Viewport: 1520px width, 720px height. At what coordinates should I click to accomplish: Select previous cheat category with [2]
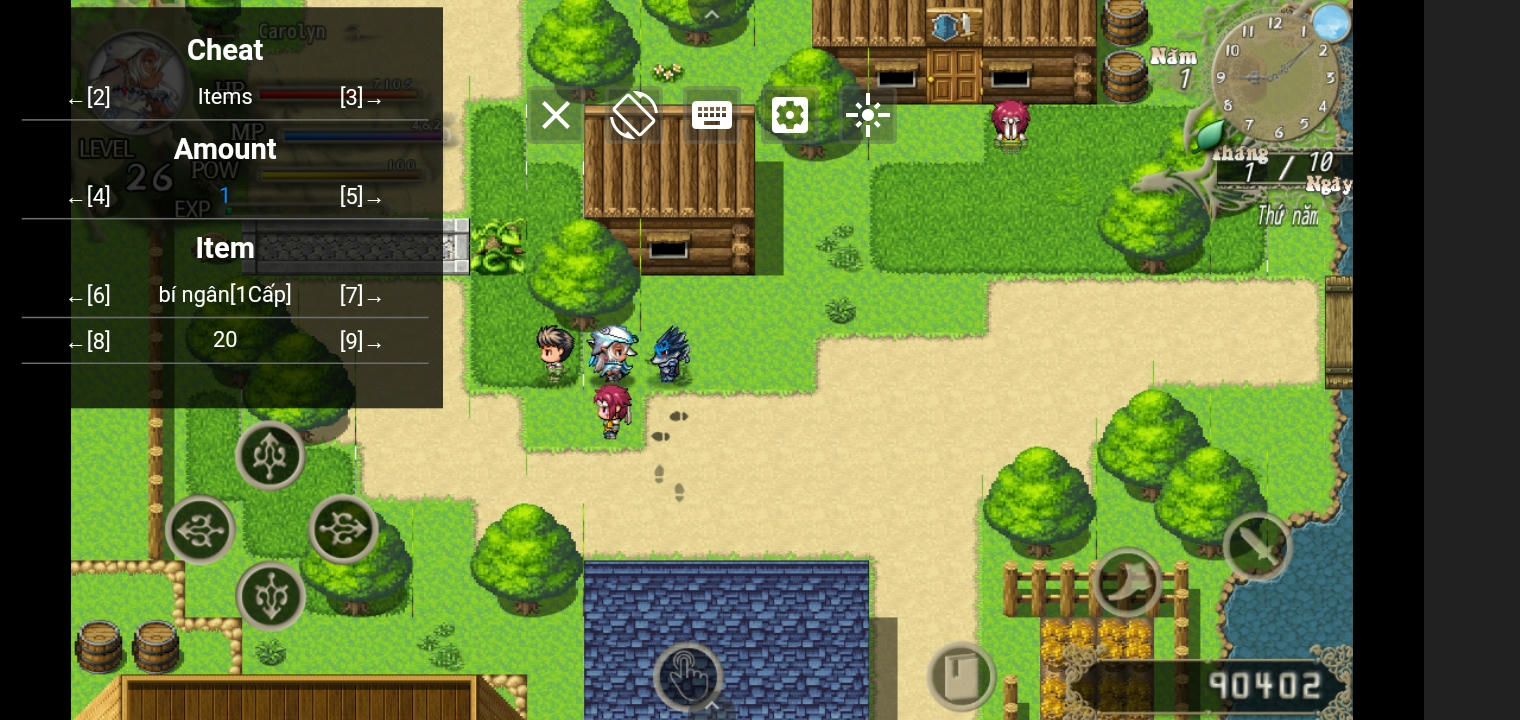(x=88, y=98)
